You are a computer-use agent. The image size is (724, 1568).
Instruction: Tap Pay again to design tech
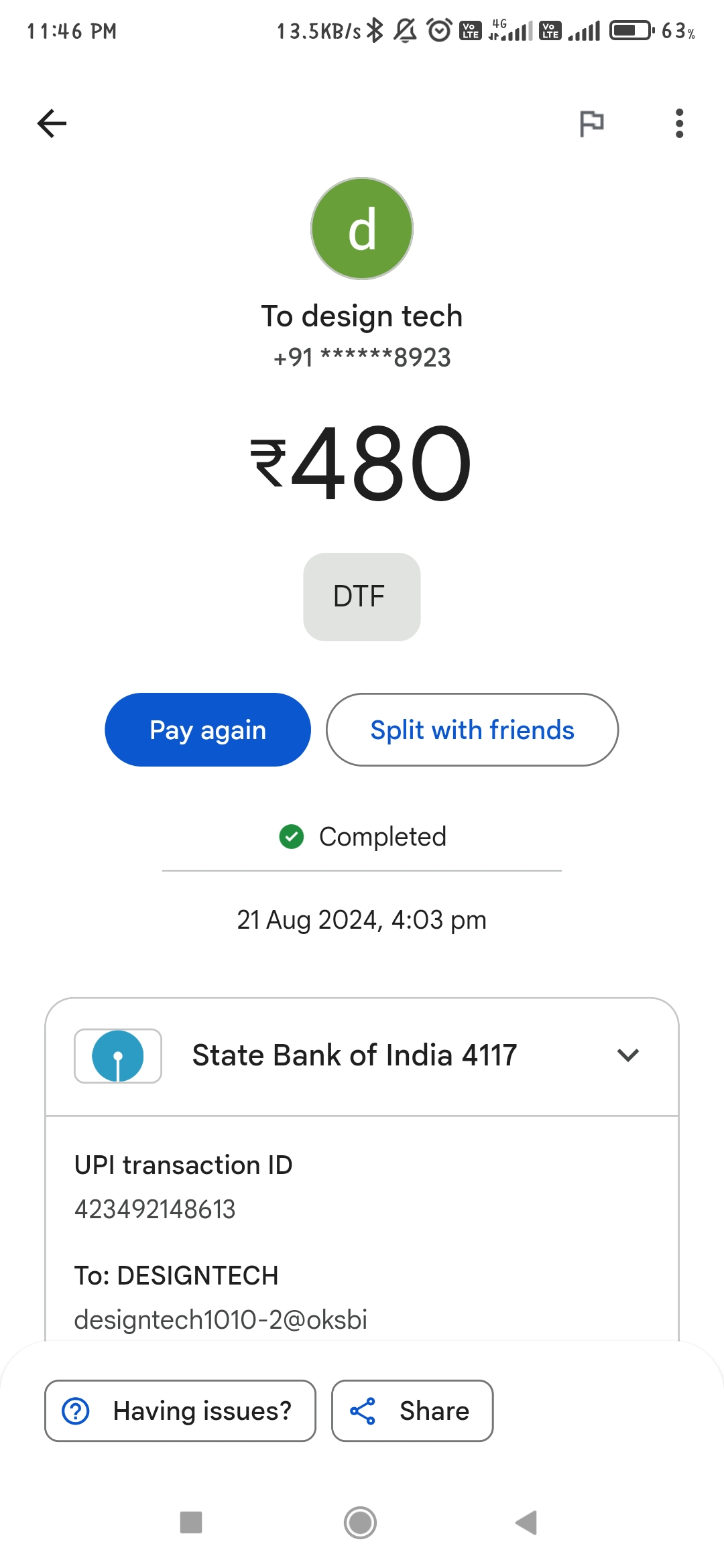point(208,730)
